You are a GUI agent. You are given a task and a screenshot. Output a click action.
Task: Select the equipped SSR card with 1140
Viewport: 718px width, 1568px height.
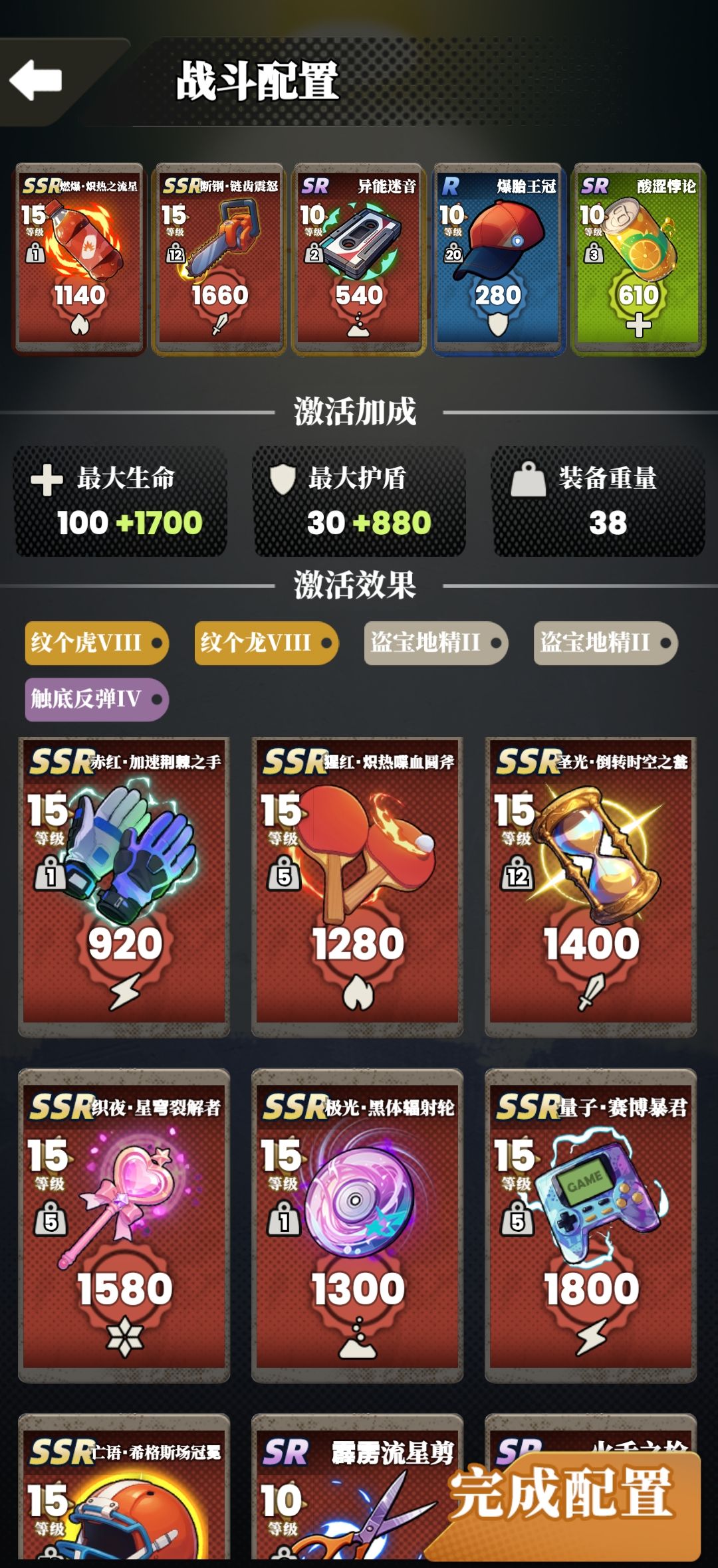(80, 260)
